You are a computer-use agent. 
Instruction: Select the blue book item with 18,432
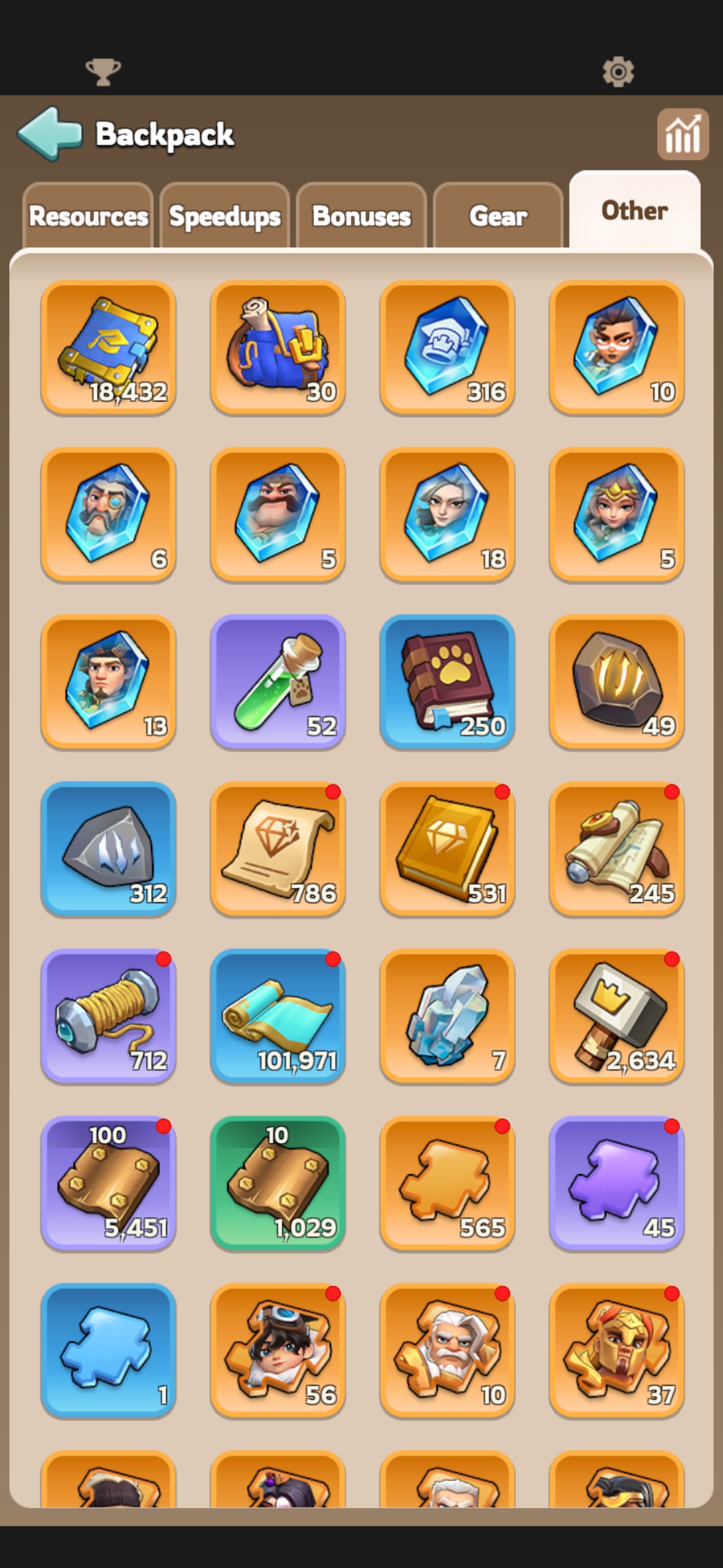109,348
